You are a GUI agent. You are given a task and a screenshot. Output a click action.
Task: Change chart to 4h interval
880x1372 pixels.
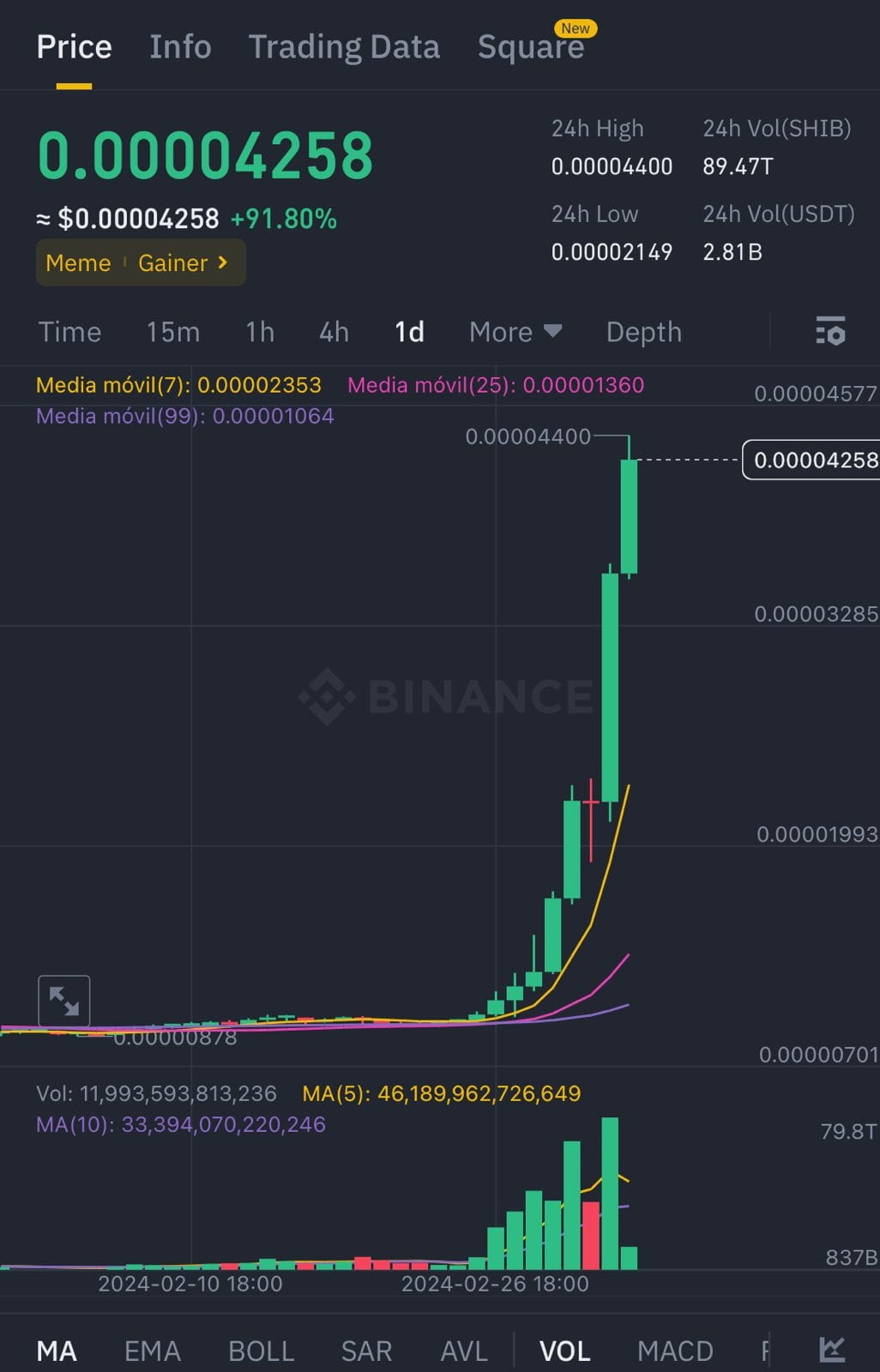pos(334,332)
